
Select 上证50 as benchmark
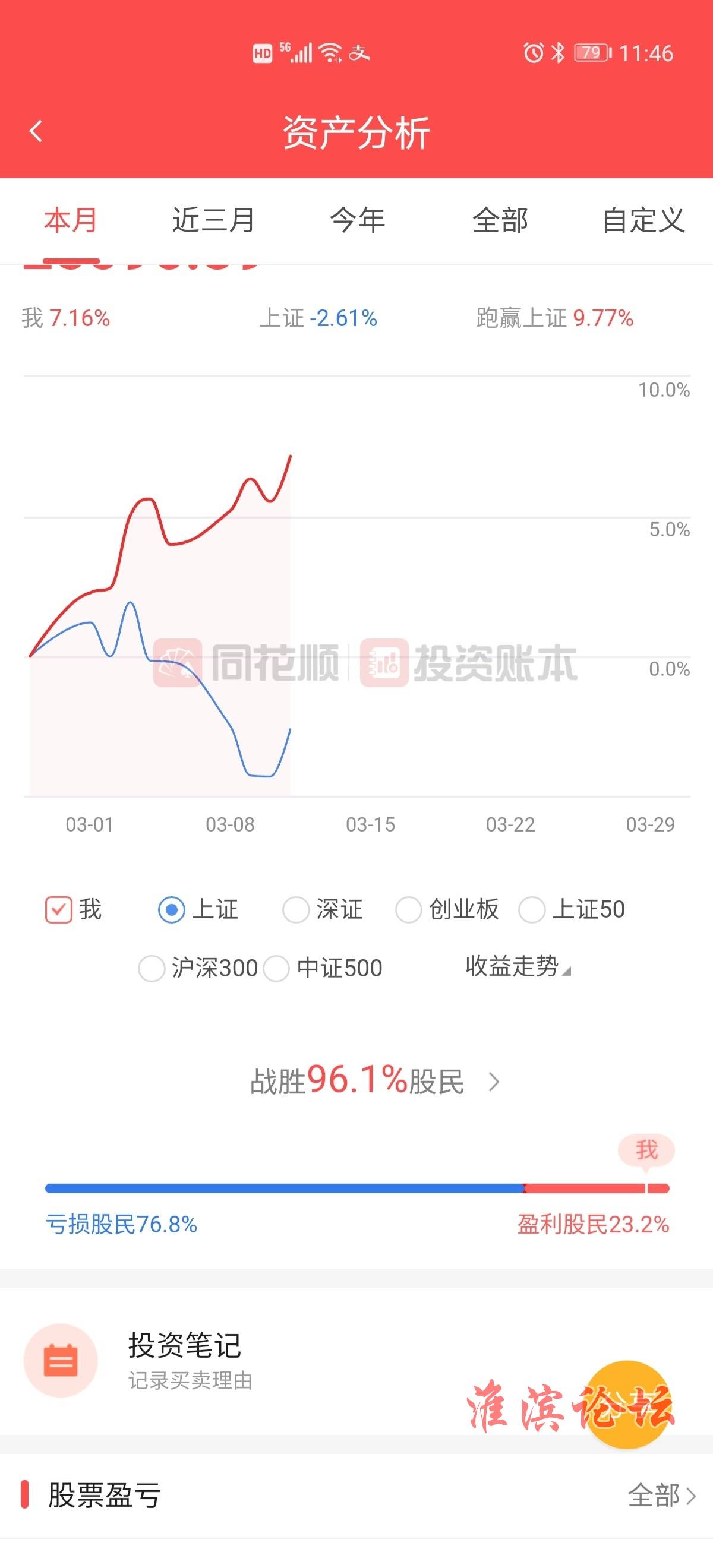(x=532, y=909)
